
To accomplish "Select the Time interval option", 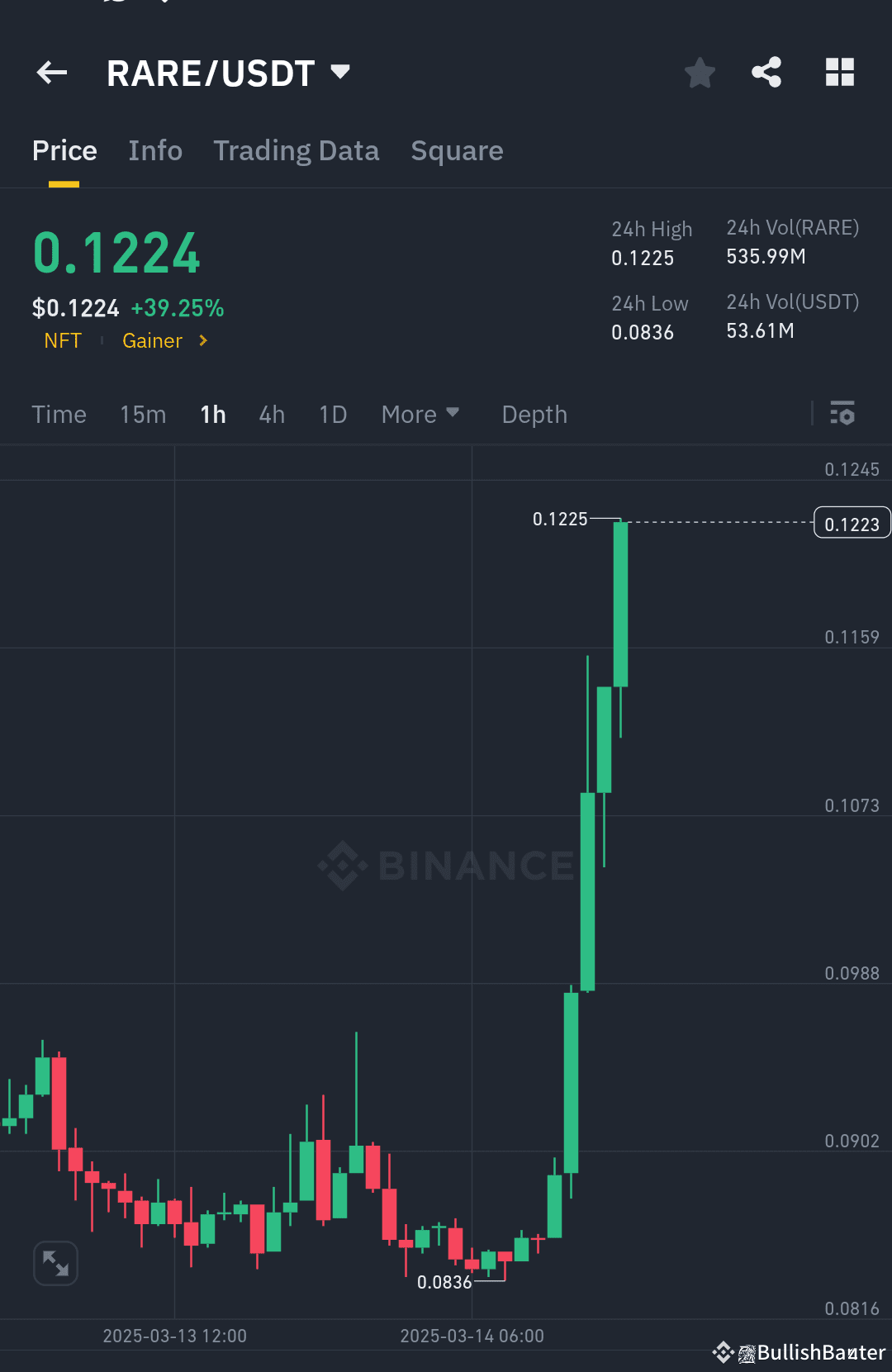I will tap(59, 414).
